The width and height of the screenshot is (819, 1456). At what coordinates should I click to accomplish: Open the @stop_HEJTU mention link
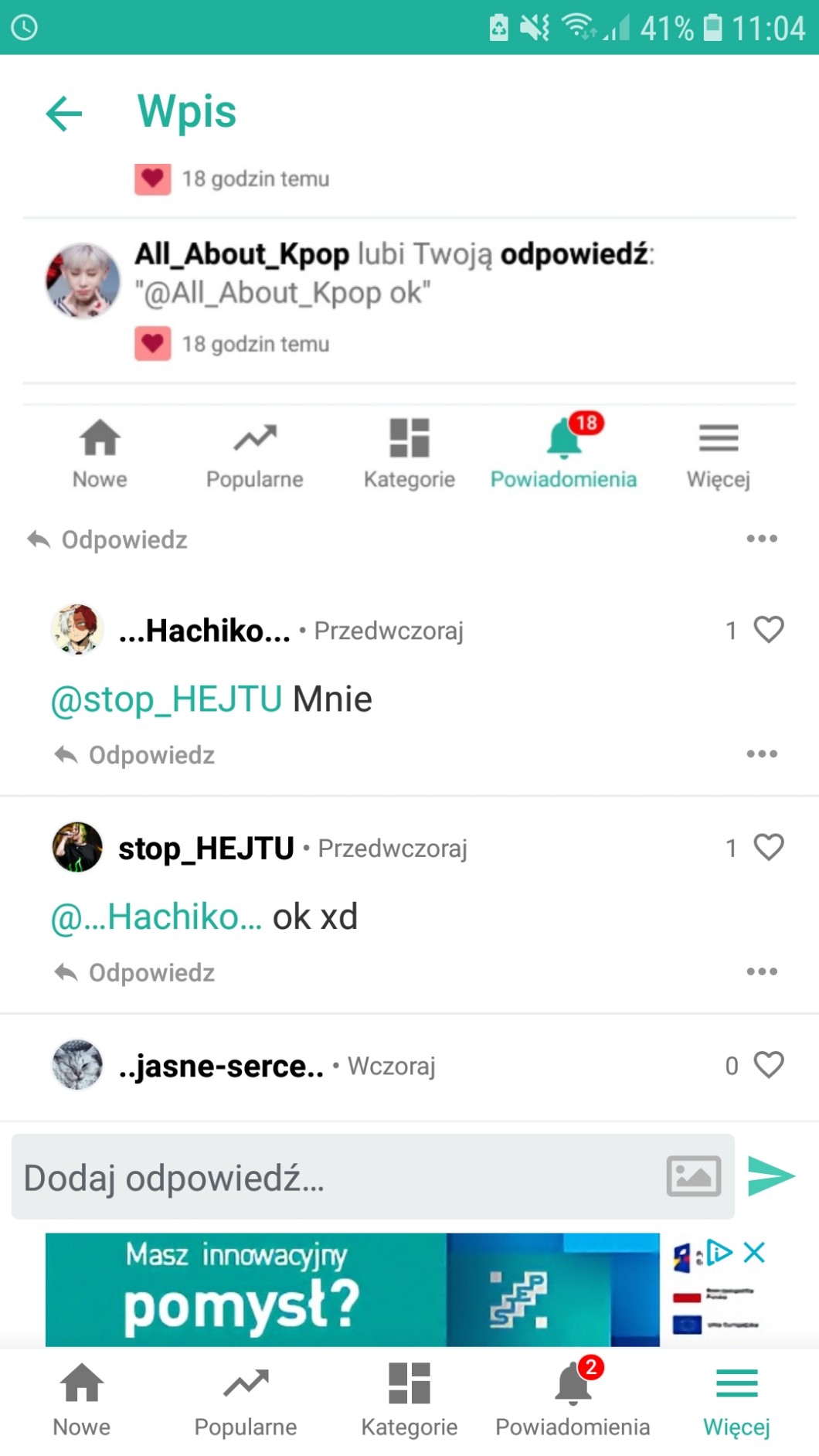[x=166, y=699]
